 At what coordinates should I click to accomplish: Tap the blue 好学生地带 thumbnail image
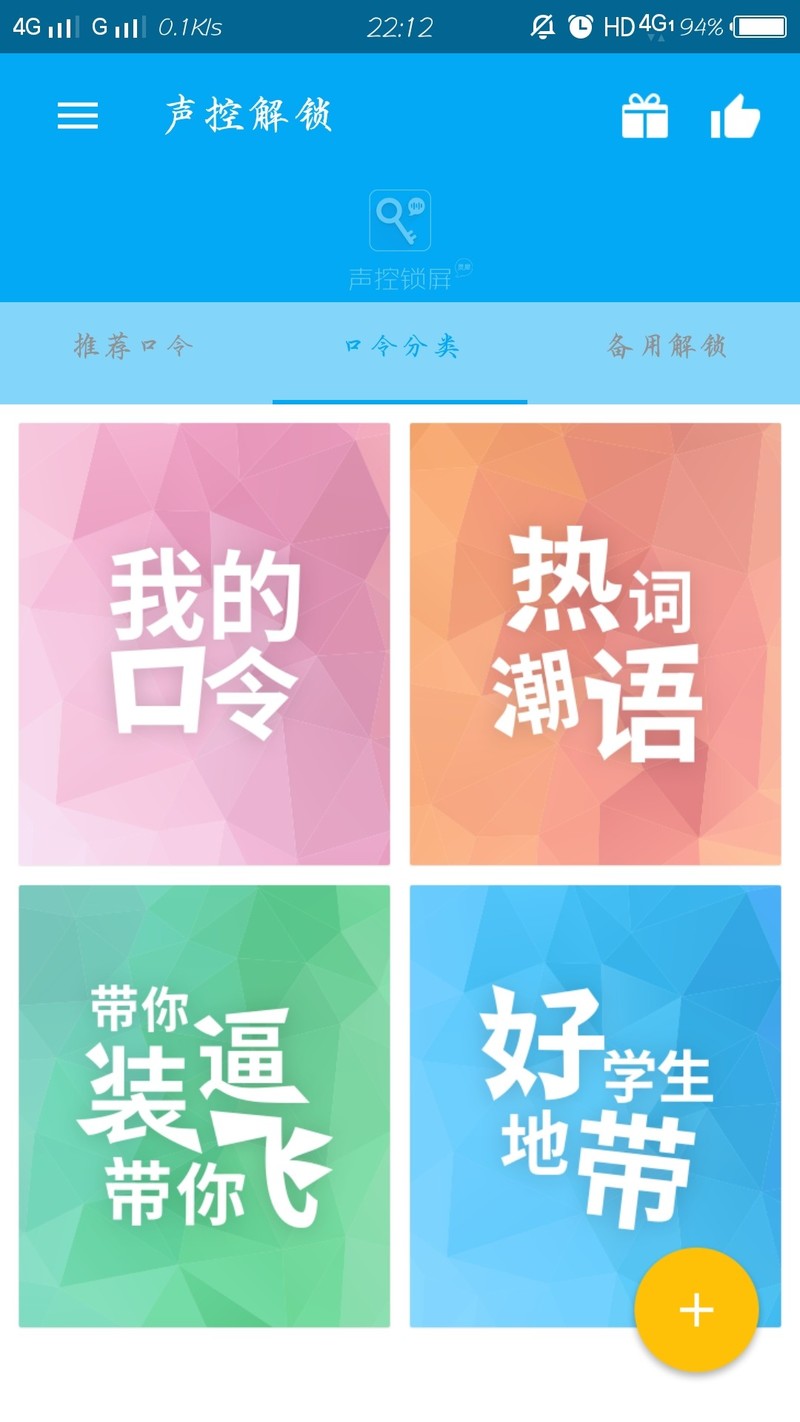596,1105
